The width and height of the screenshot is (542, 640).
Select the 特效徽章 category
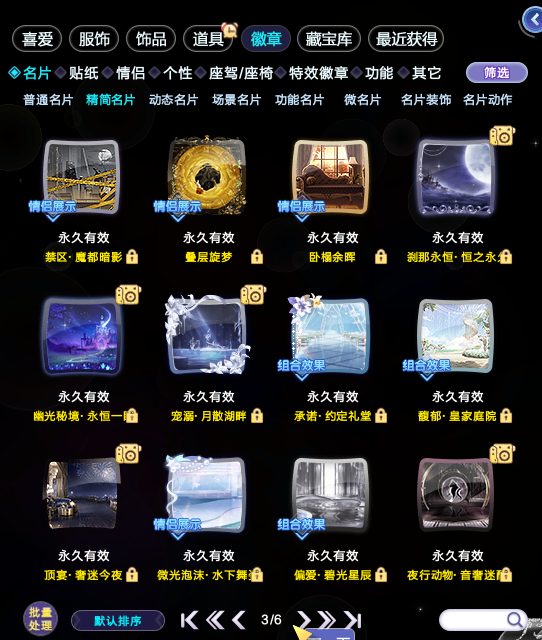click(318, 73)
